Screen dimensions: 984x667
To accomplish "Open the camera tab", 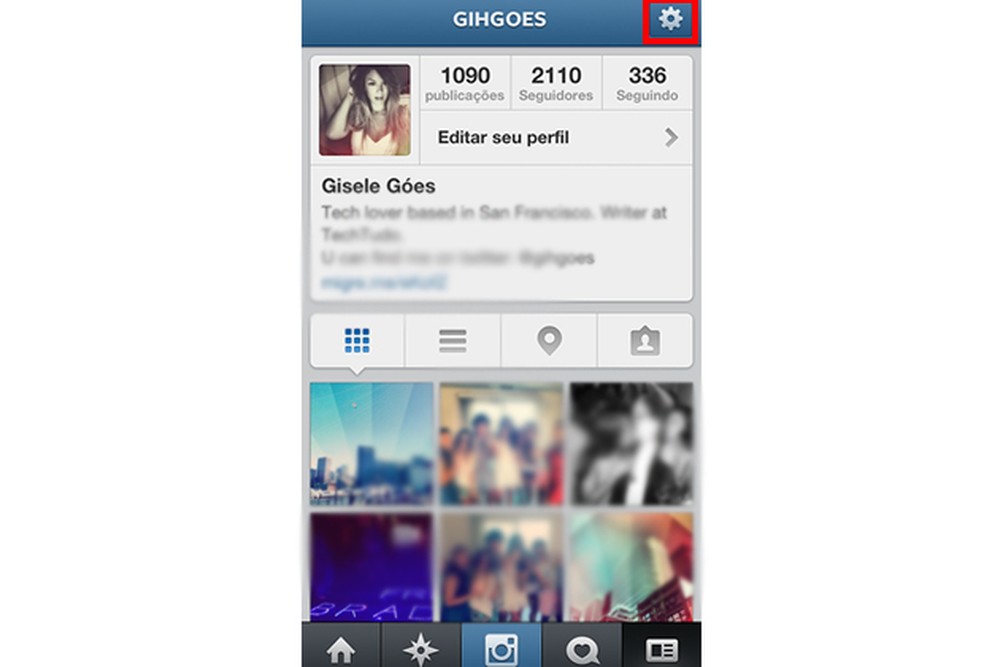I will coord(501,647).
